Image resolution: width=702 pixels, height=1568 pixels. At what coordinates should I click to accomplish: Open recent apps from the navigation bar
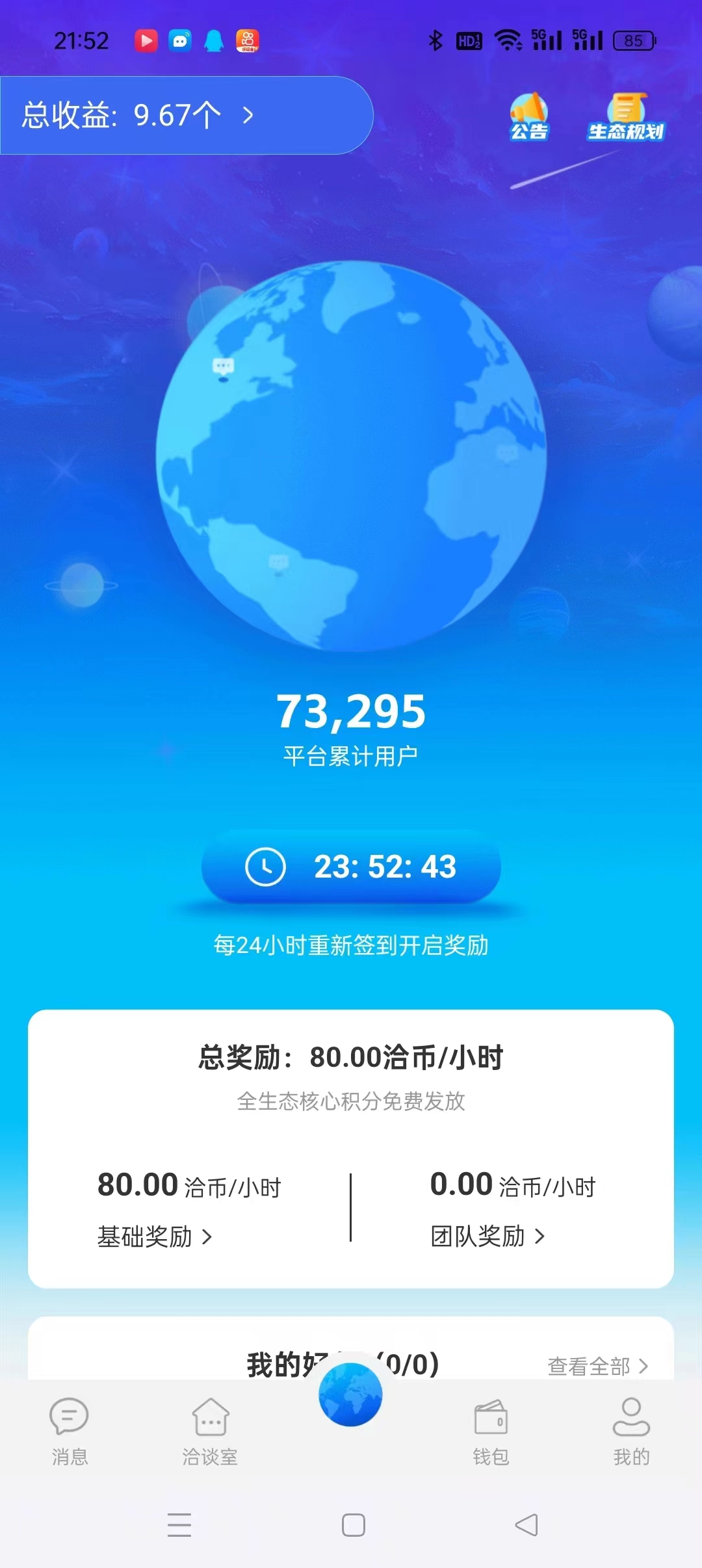click(x=179, y=1524)
